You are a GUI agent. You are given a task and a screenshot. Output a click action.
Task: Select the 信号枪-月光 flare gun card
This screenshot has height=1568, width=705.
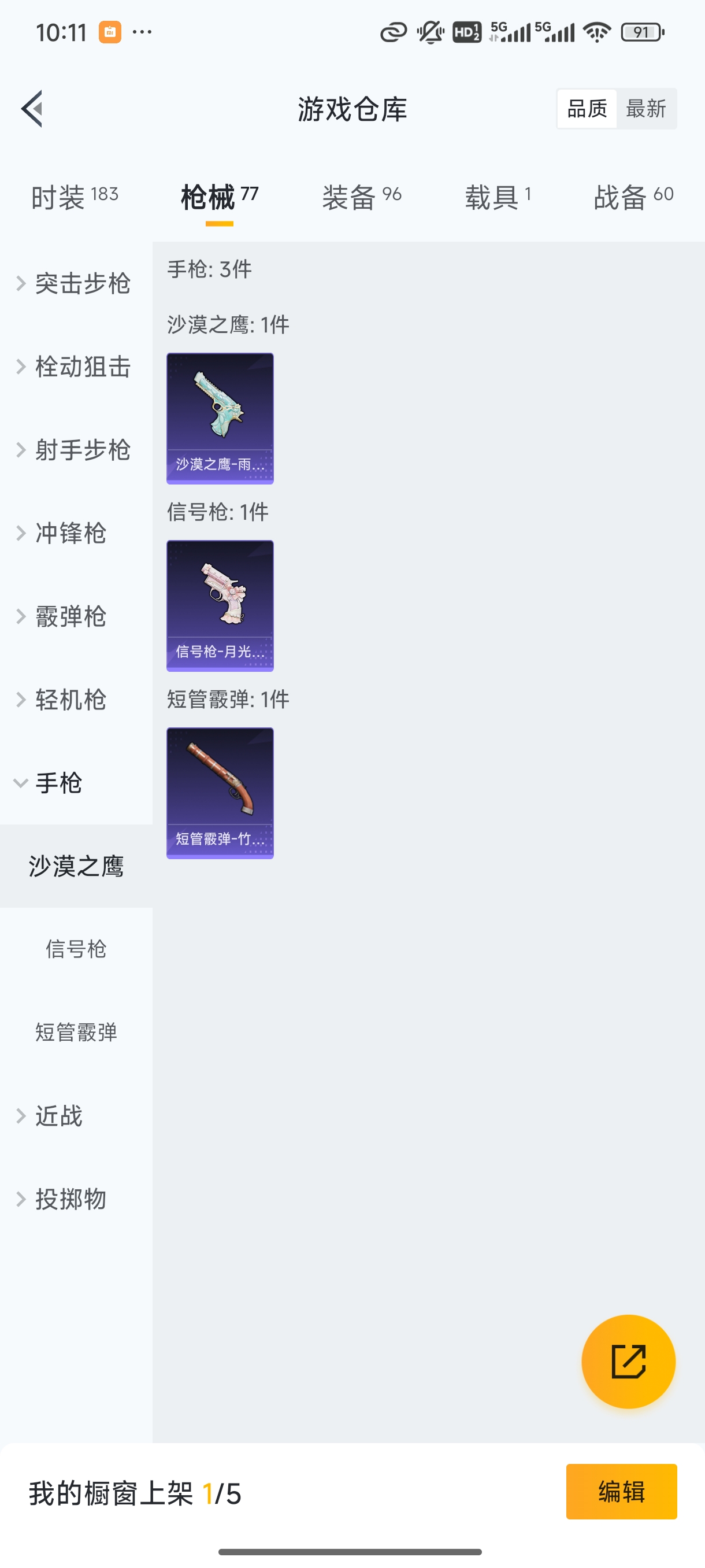(220, 607)
